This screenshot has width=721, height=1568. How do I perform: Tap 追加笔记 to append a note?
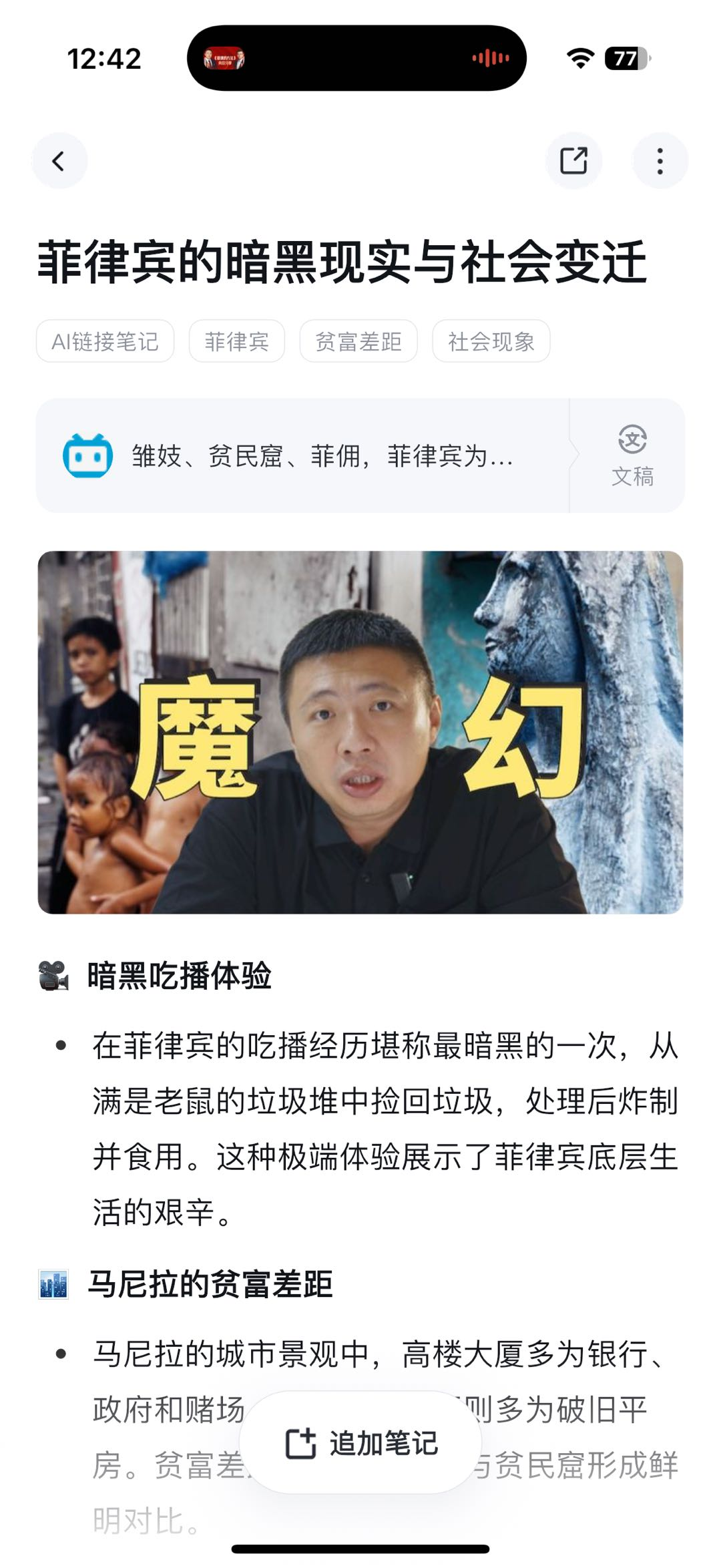(360, 1443)
